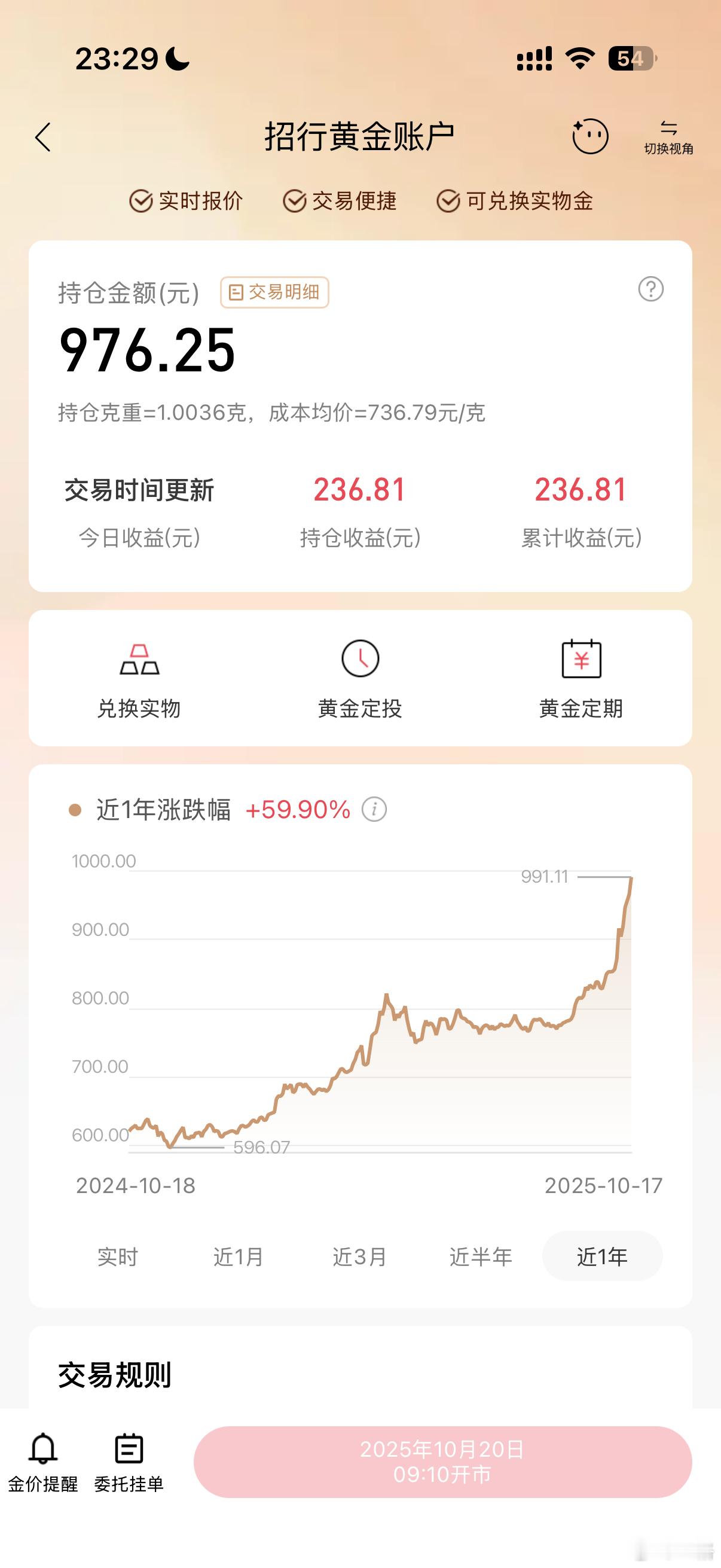Viewport: 721px width, 1568px height.
Task: Open the smiley assistant icon
Action: 589,136
